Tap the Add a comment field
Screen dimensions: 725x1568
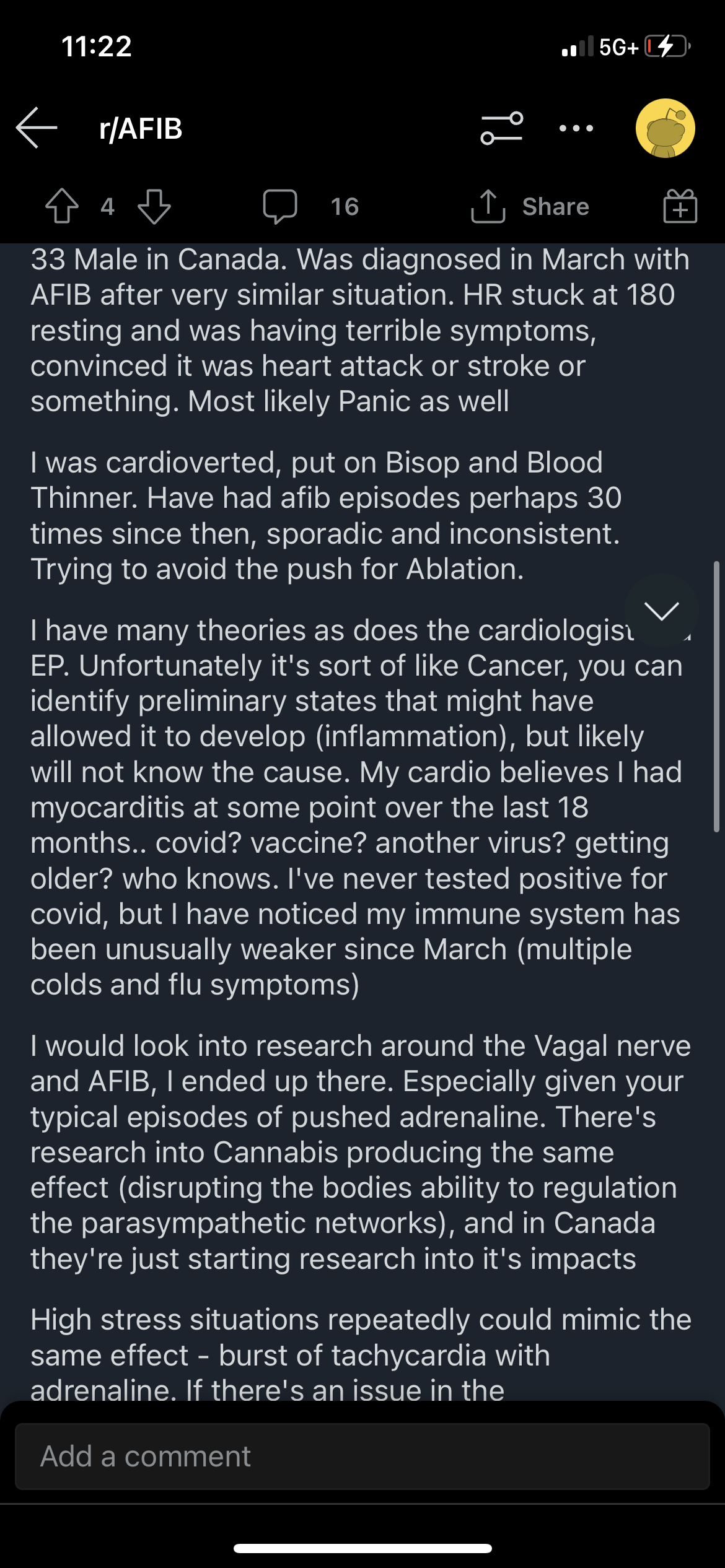pyautogui.click(x=362, y=1456)
